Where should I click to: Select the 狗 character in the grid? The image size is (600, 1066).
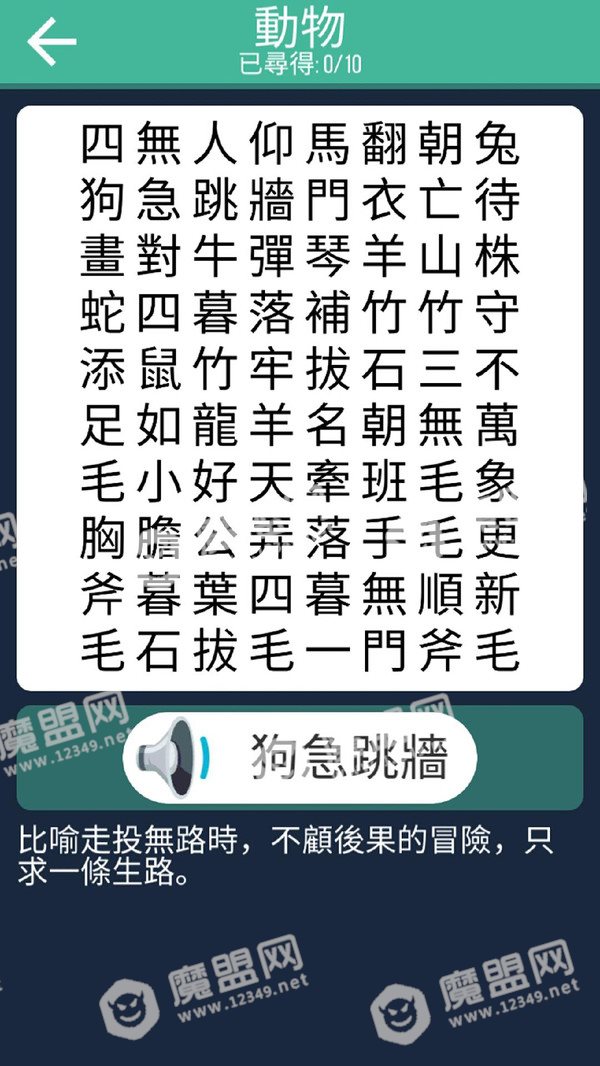[103, 201]
